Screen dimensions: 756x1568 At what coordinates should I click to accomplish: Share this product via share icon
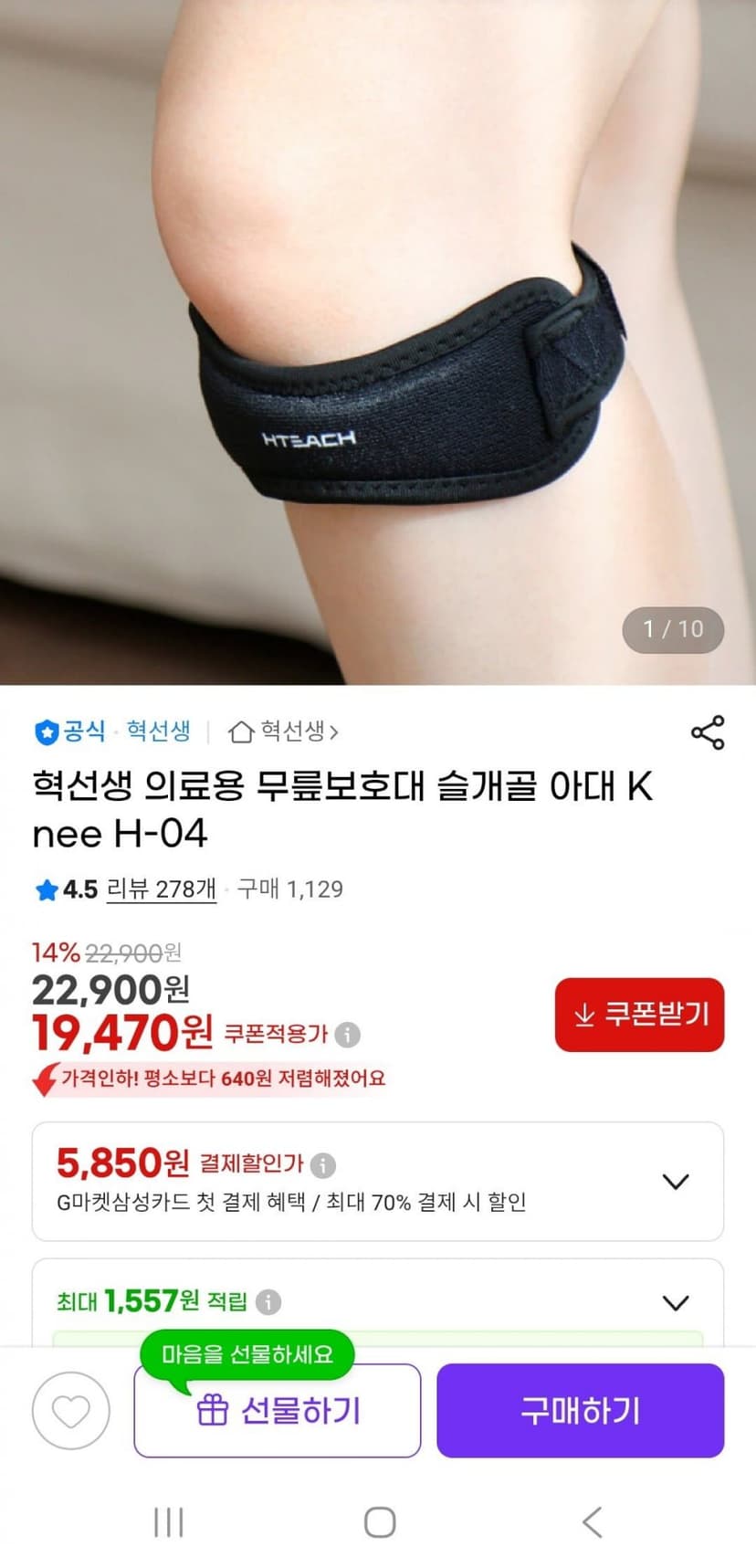click(x=708, y=732)
